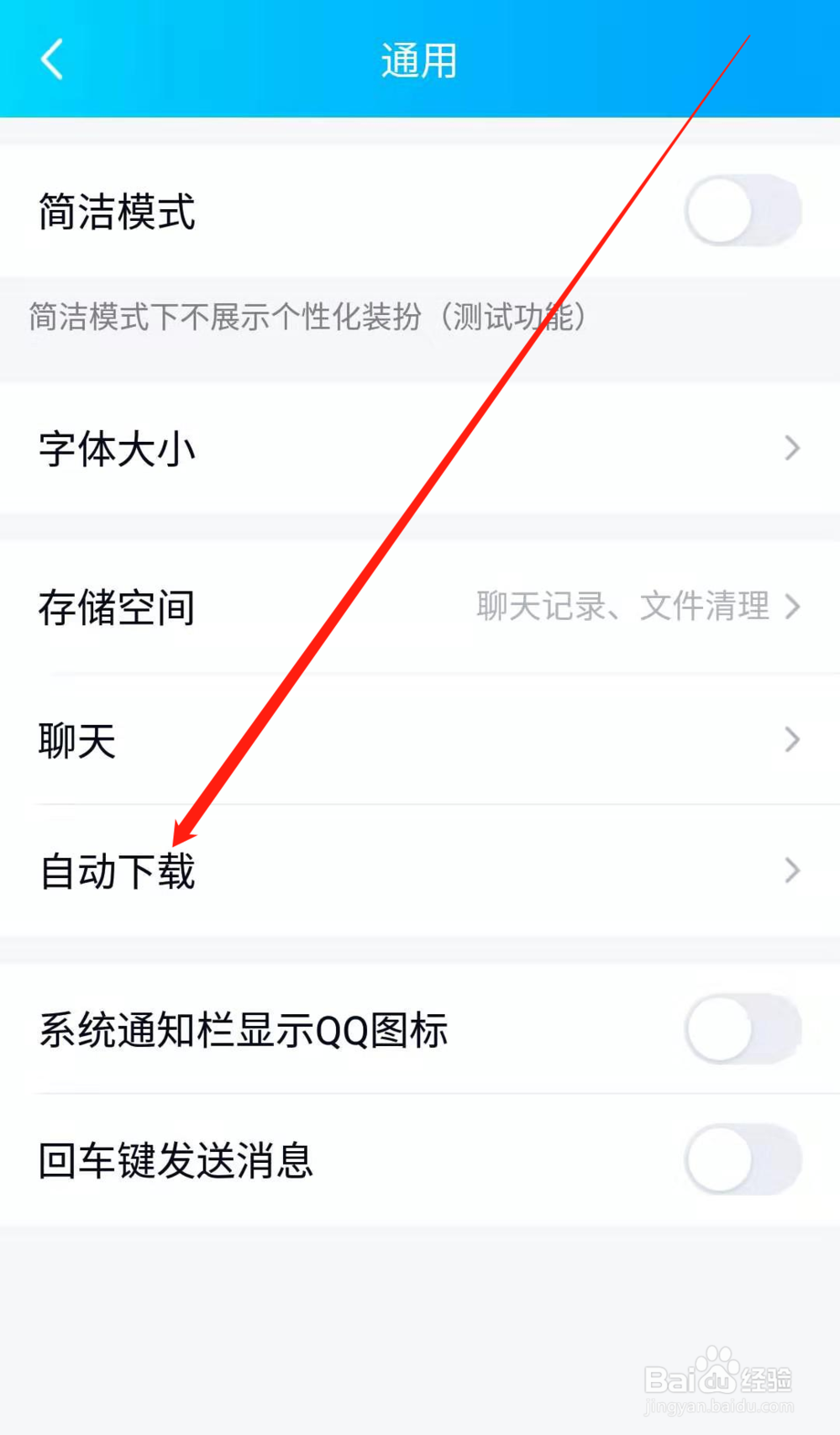Toggle 系统通知栏显示QQ图标 on
Viewport: 840px width, 1435px height.
pos(740,1028)
